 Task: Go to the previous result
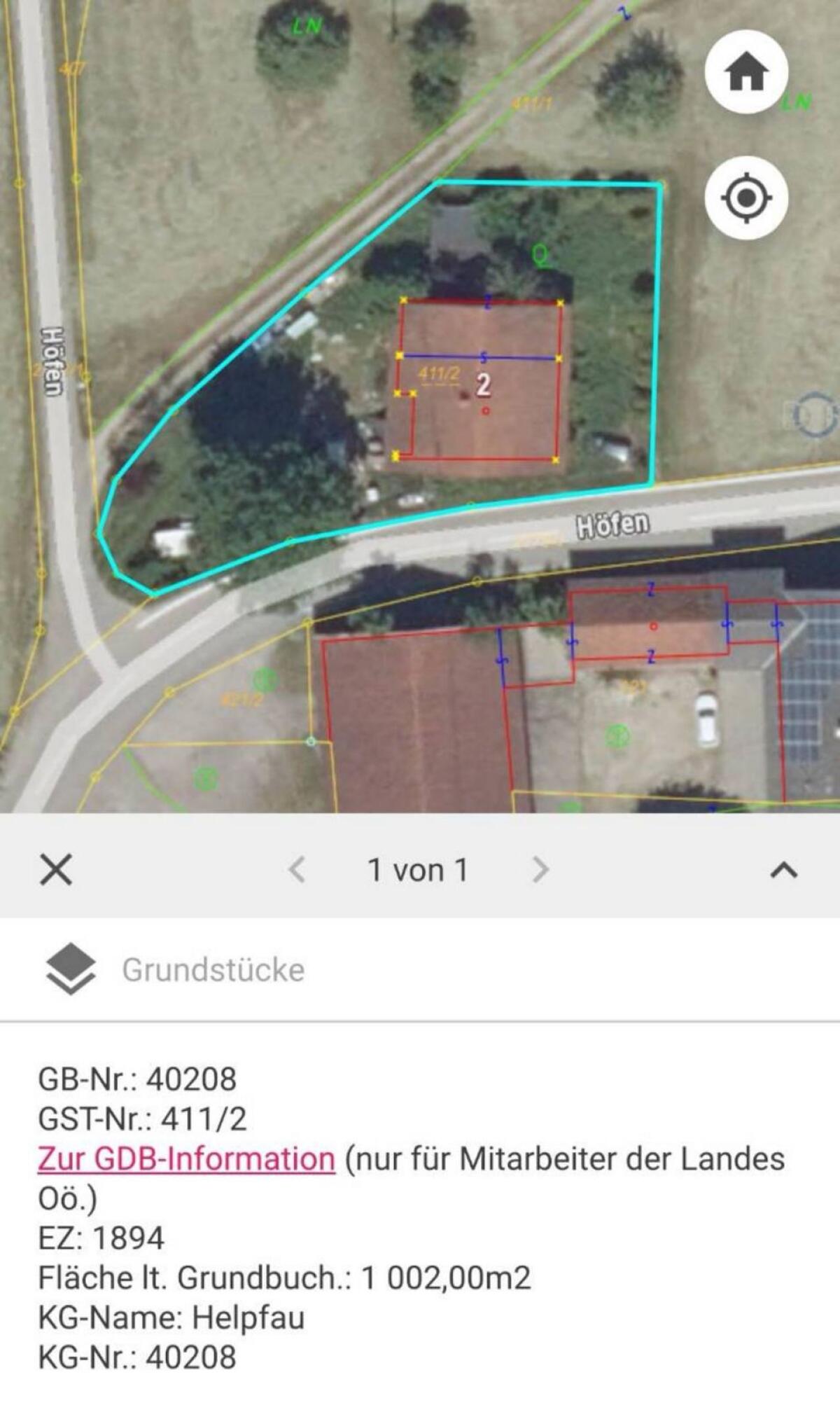click(x=297, y=871)
